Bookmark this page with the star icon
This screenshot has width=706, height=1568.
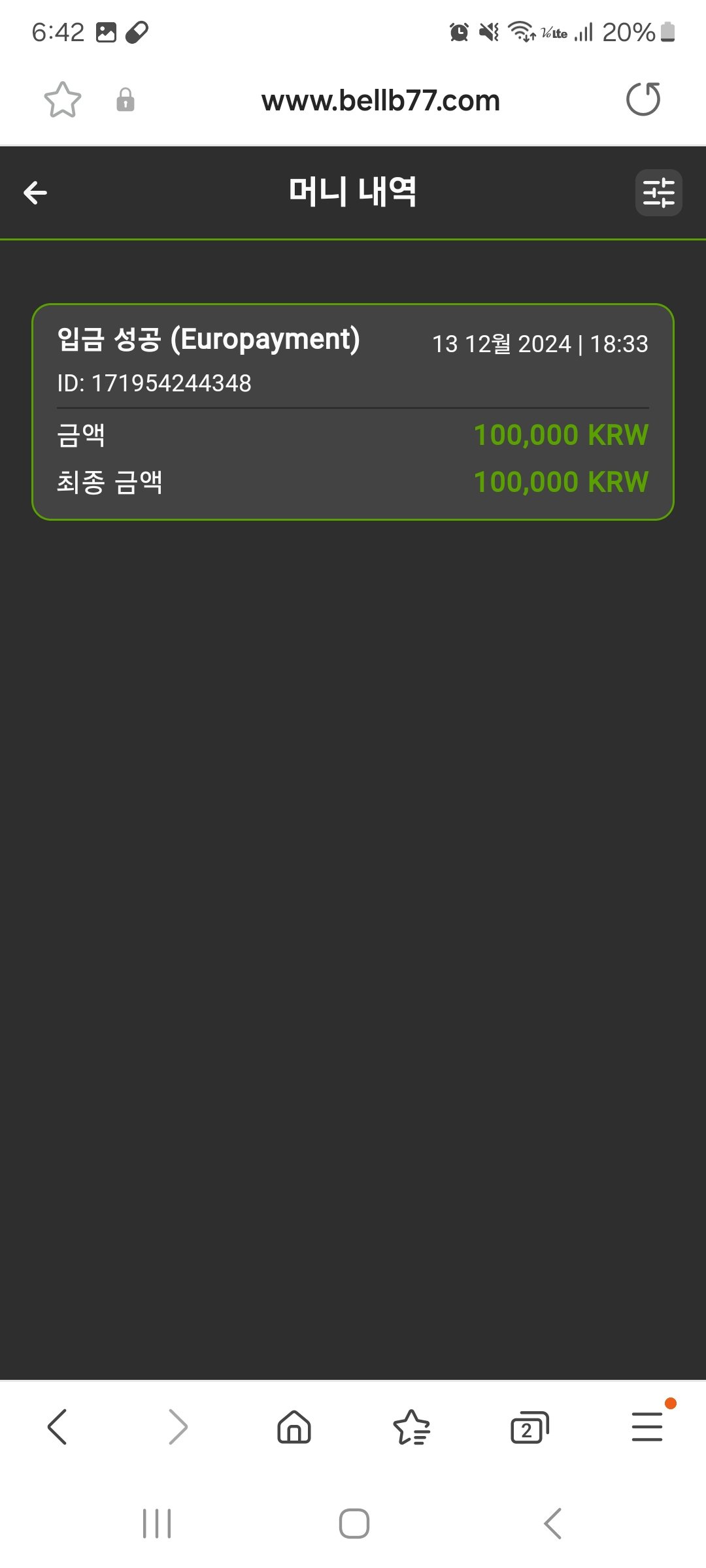pos(63,100)
